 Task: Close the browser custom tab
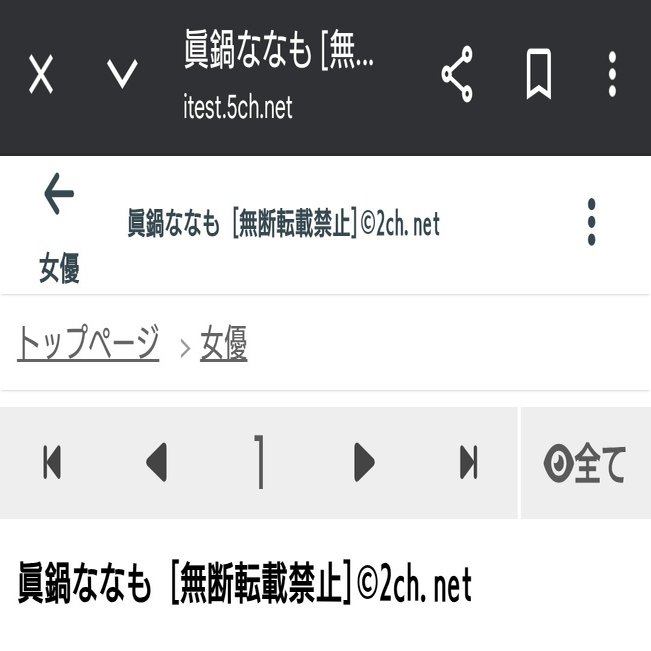click(40, 75)
